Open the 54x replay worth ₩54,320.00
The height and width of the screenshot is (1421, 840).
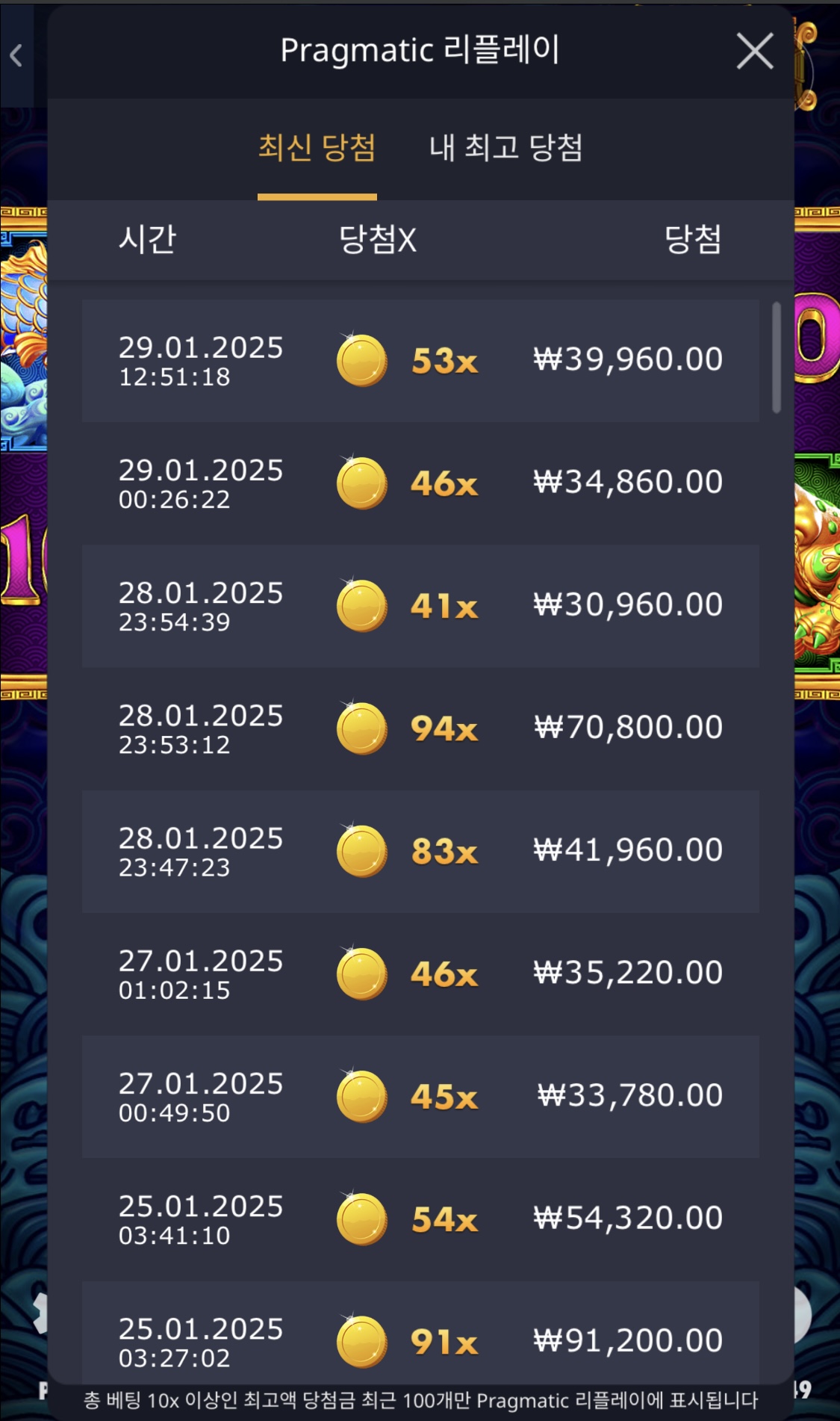pos(420,1219)
